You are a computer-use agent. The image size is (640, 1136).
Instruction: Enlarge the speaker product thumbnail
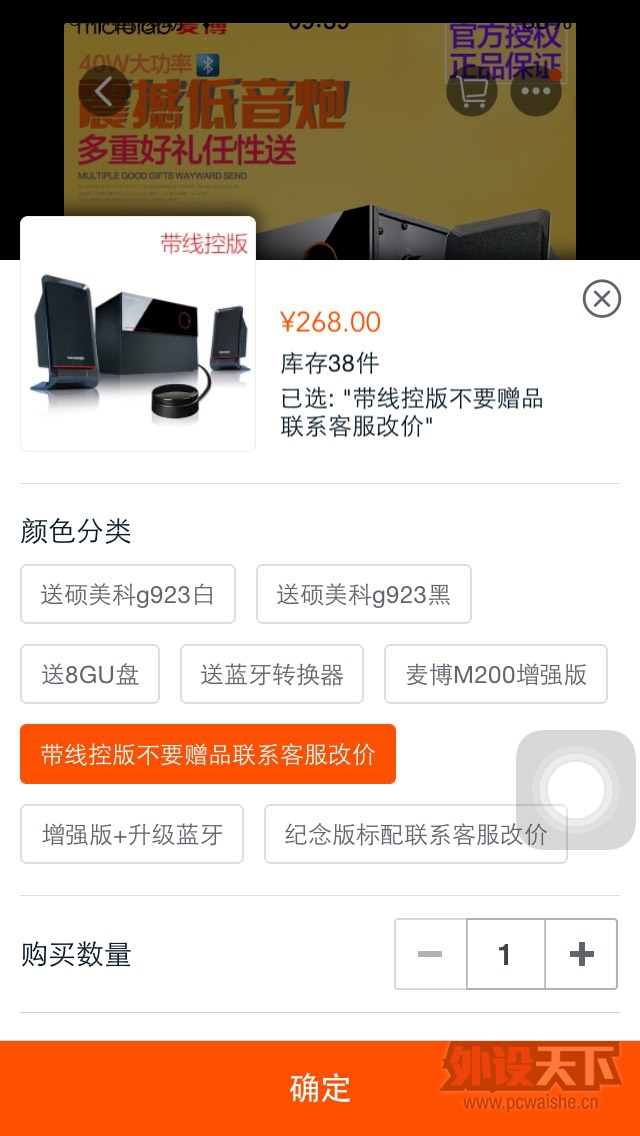138,334
